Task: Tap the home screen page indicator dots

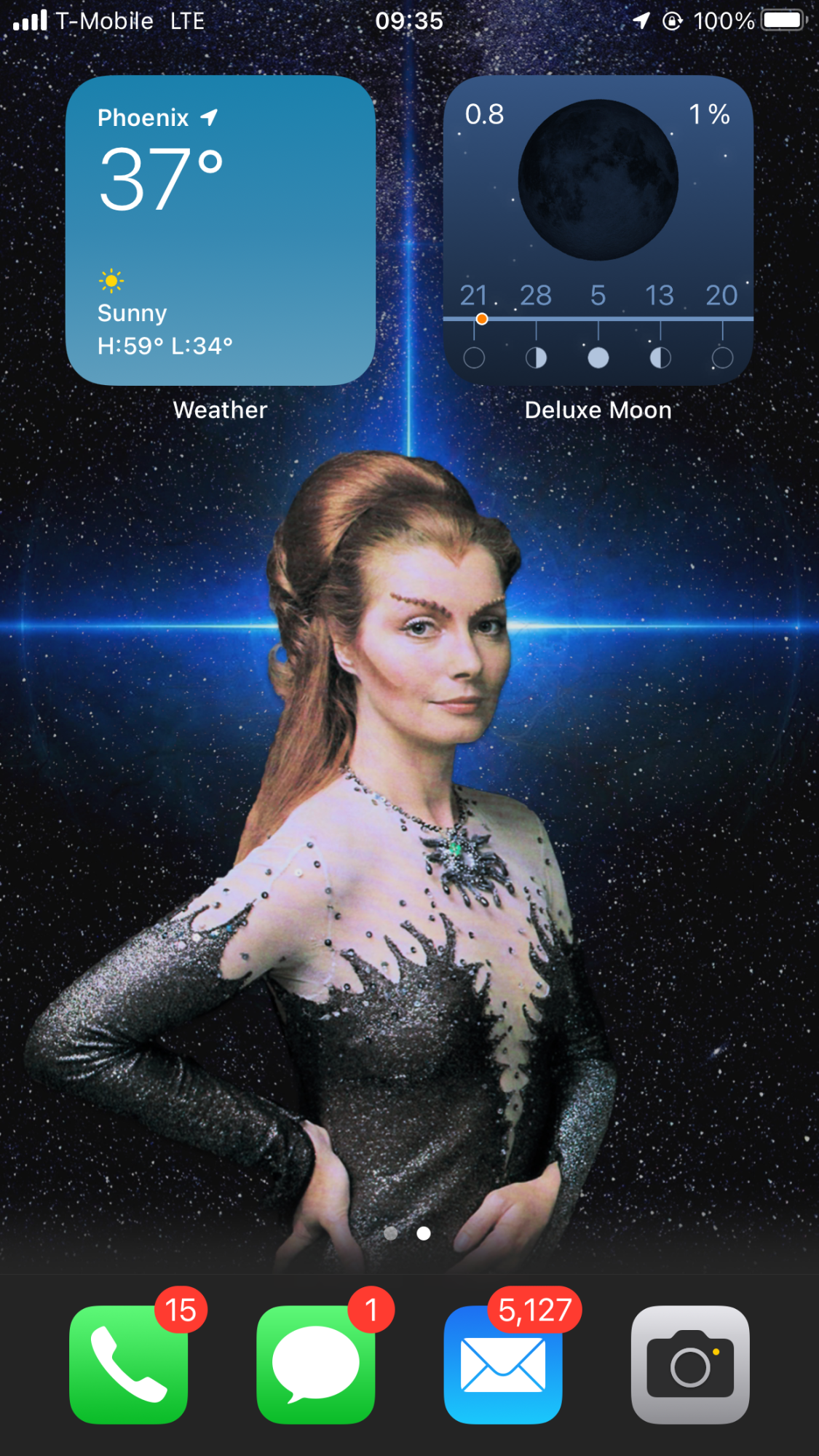Action: coord(407,1233)
